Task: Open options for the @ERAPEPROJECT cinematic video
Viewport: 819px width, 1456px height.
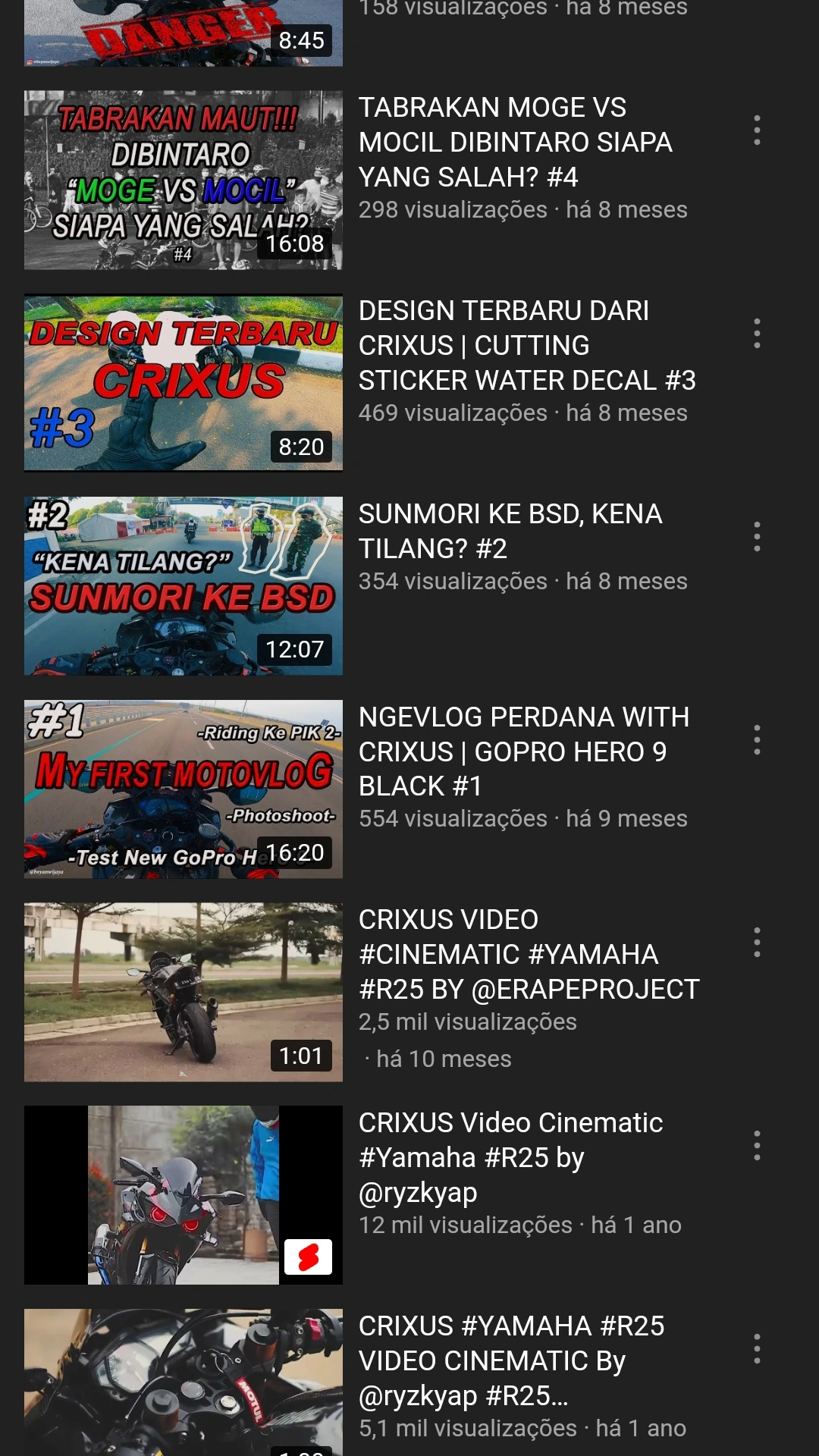Action: tap(756, 943)
